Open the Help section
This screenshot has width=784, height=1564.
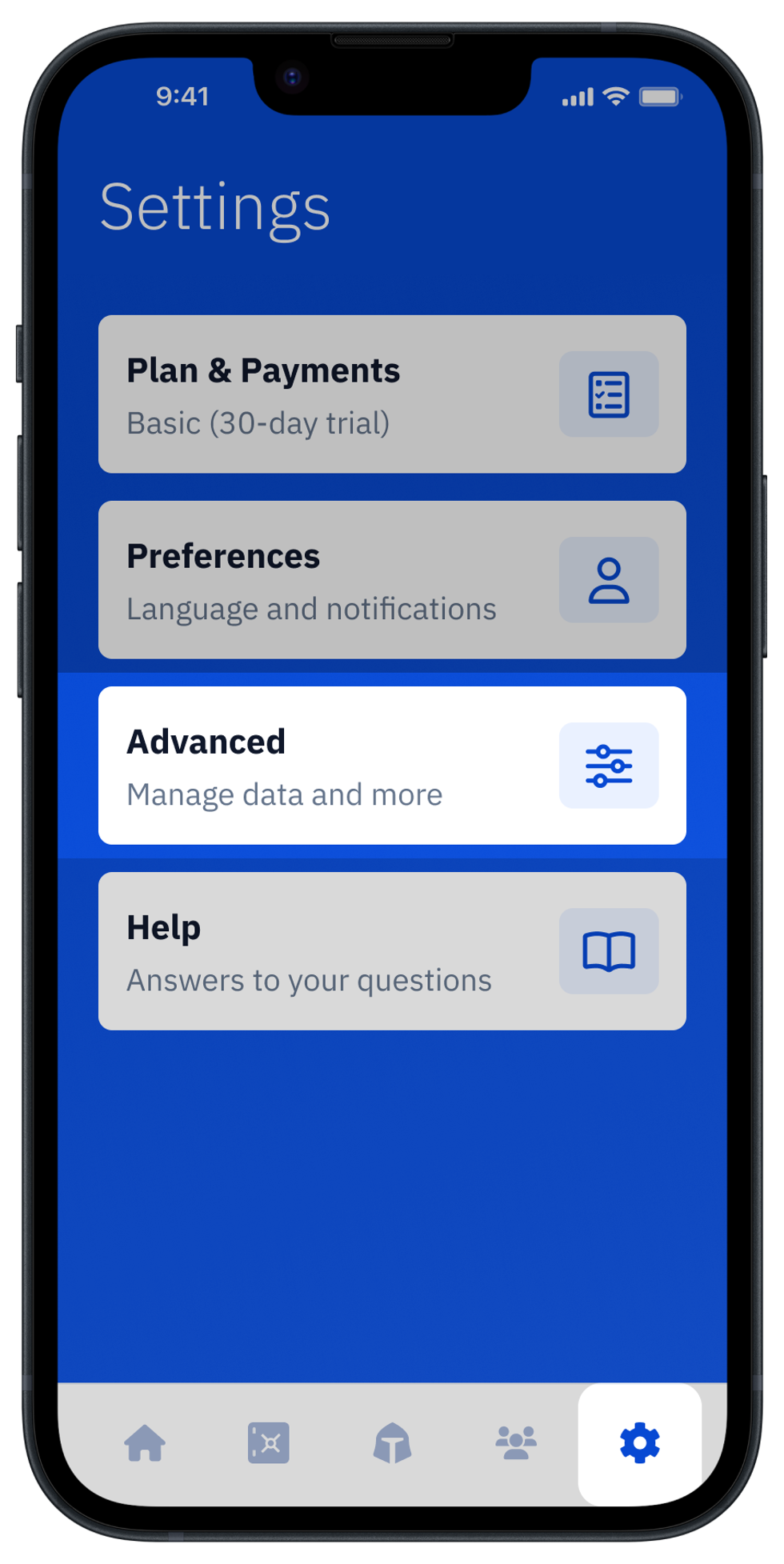(x=392, y=951)
